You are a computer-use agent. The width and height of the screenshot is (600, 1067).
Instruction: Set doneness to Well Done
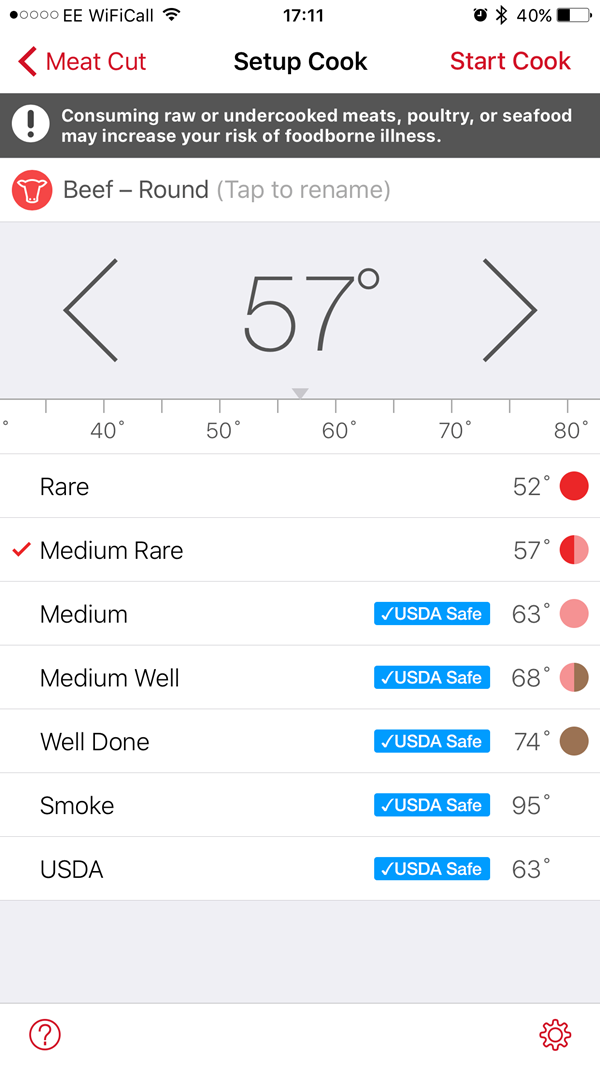[x=300, y=741]
